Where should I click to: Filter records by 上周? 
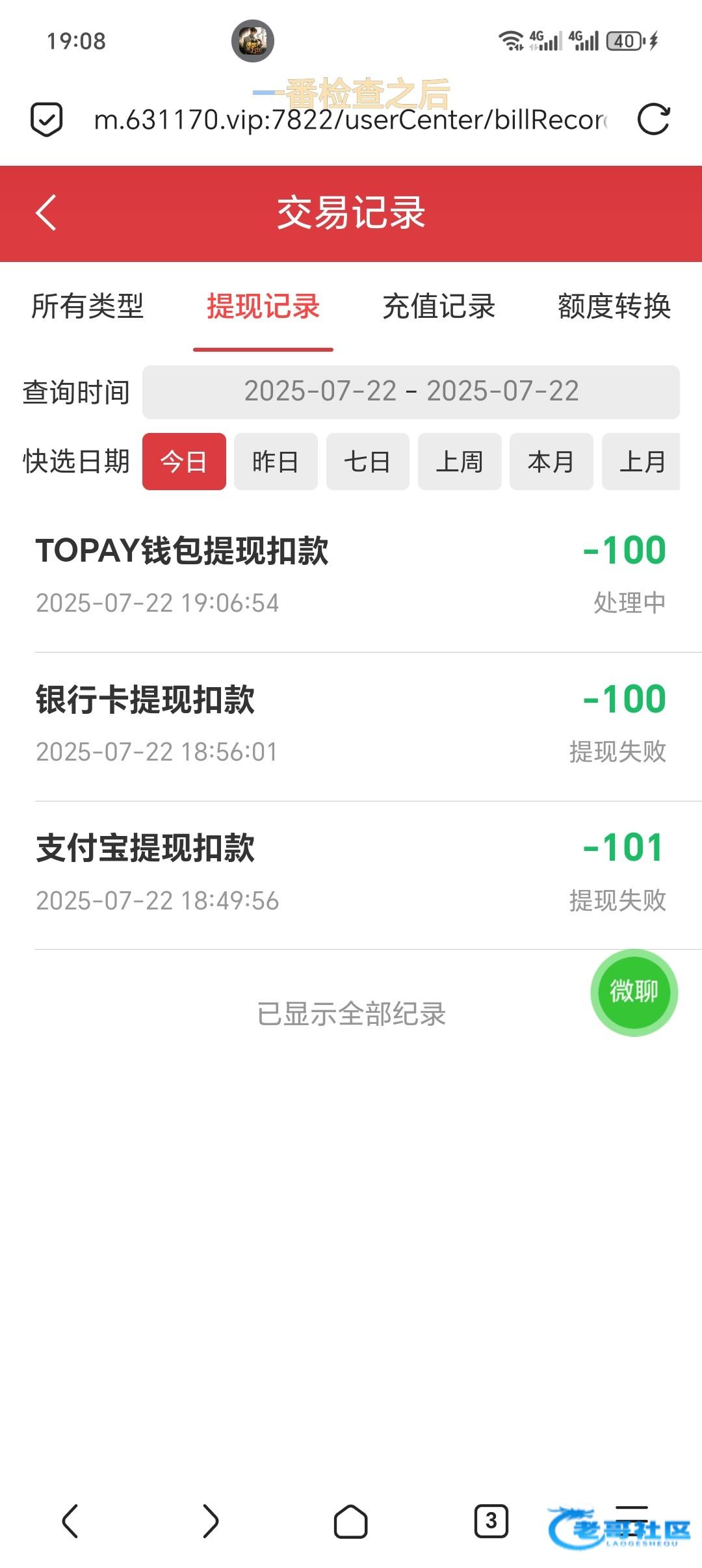460,462
